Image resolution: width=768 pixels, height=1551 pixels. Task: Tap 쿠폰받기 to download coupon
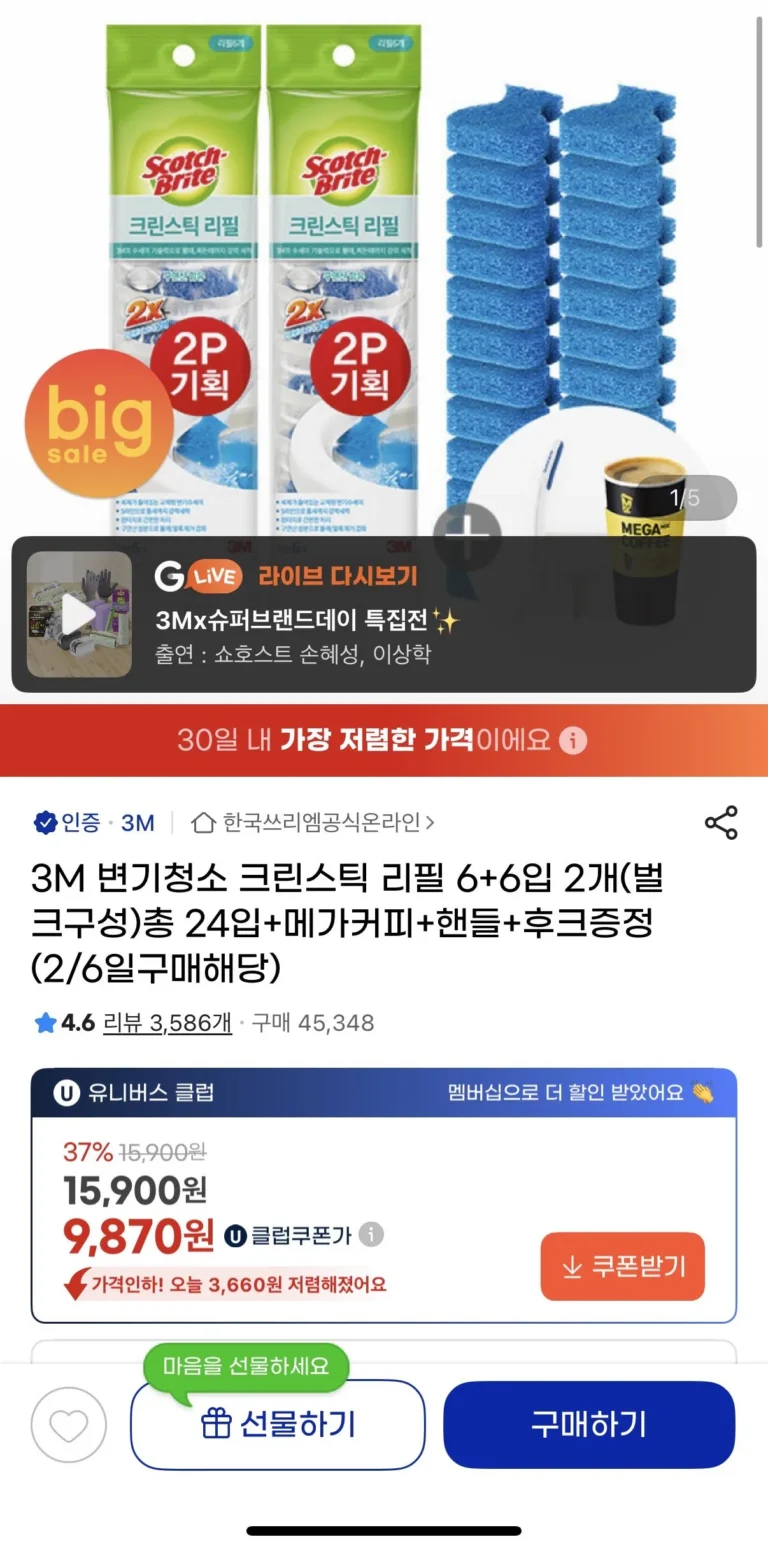point(622,1266)
